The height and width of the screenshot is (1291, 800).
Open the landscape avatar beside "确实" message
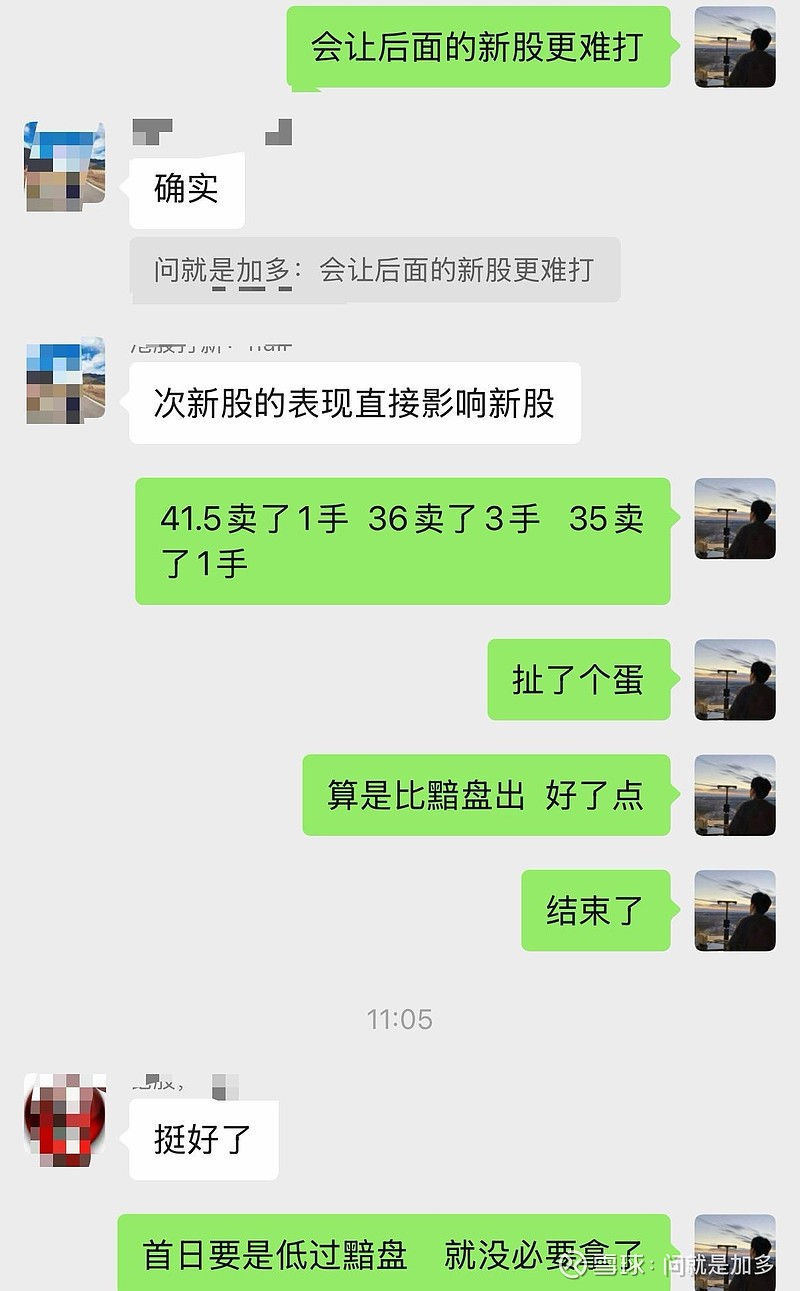coord(63,168)
